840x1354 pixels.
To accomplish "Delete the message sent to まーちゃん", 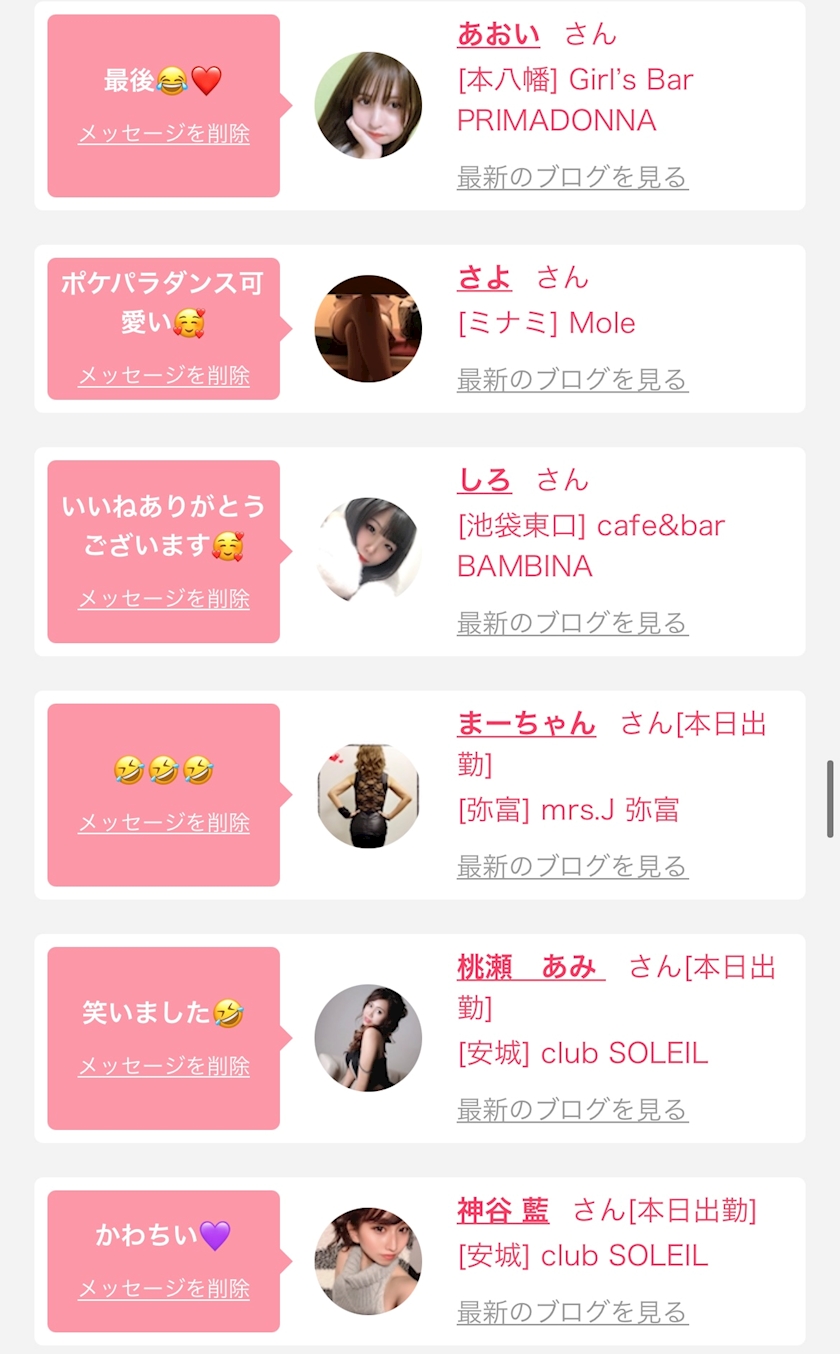I will (x=164, y=823).
